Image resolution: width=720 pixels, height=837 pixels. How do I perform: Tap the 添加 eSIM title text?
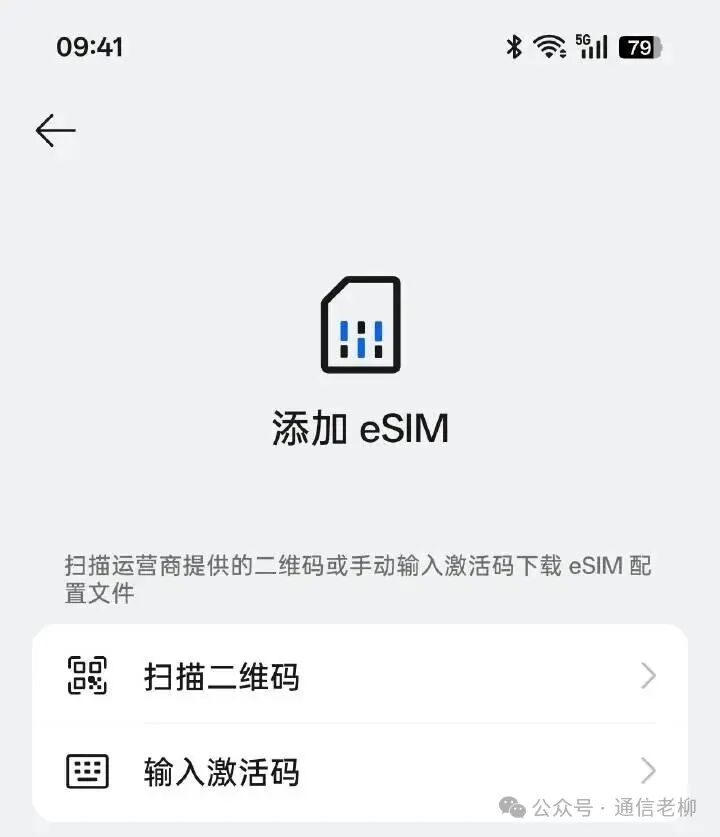tap(360, 428)
